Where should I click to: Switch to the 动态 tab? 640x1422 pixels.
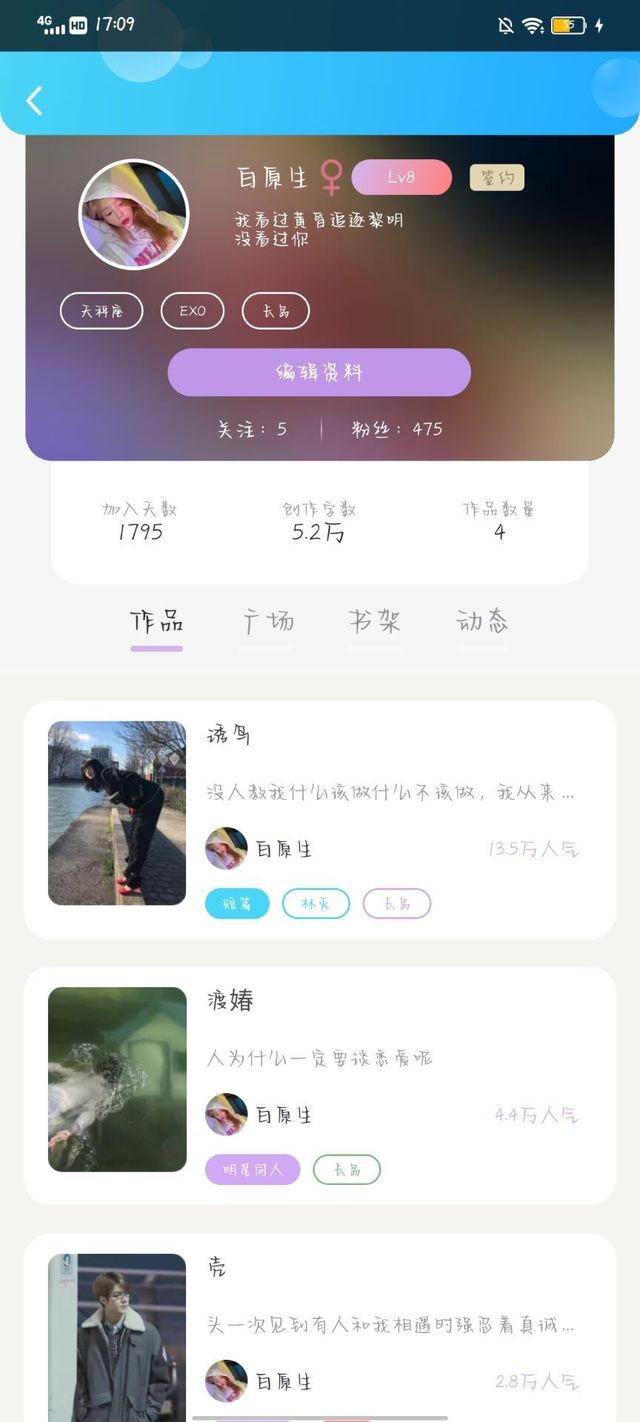[x=483, y=622]
